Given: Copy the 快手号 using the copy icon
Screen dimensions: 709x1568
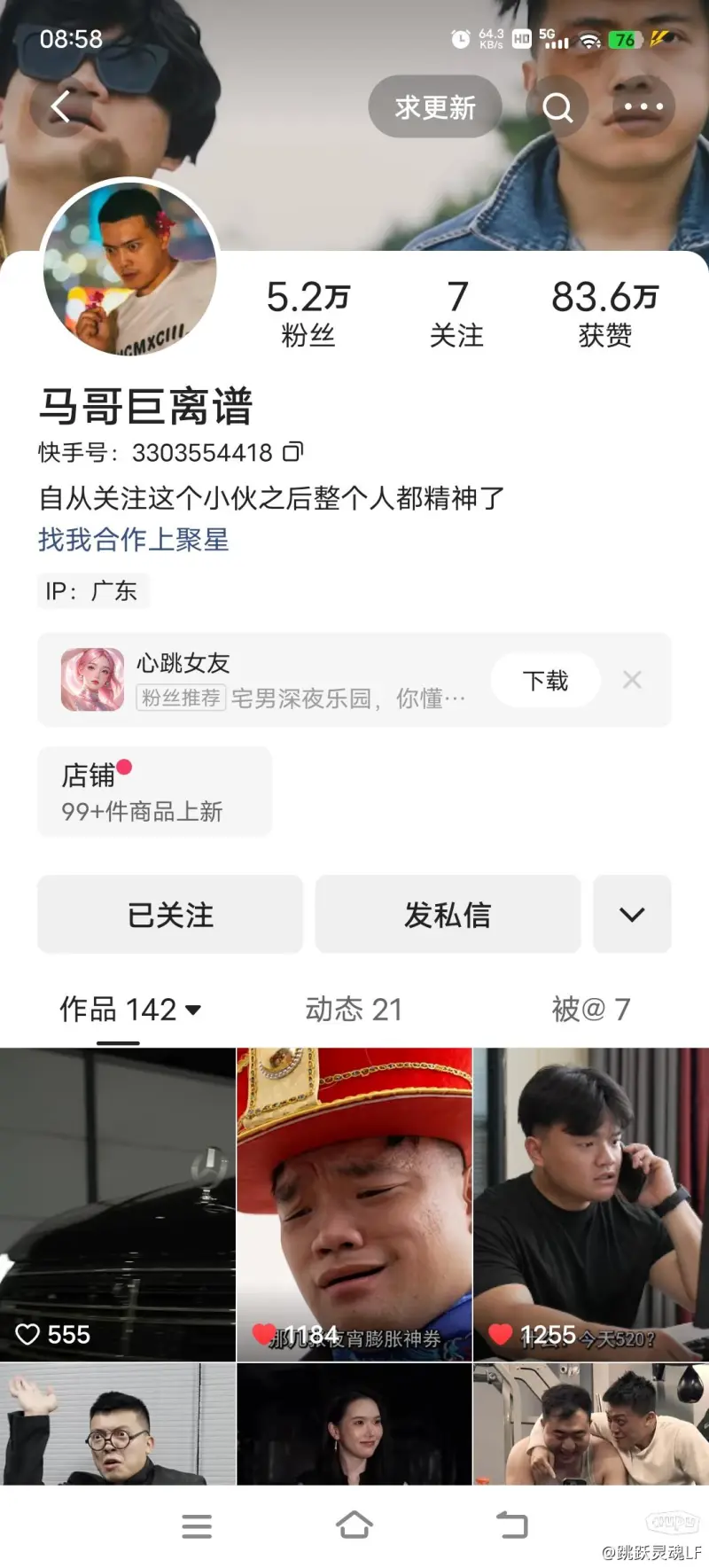Looking at the screenshot, I should [292, 452].
